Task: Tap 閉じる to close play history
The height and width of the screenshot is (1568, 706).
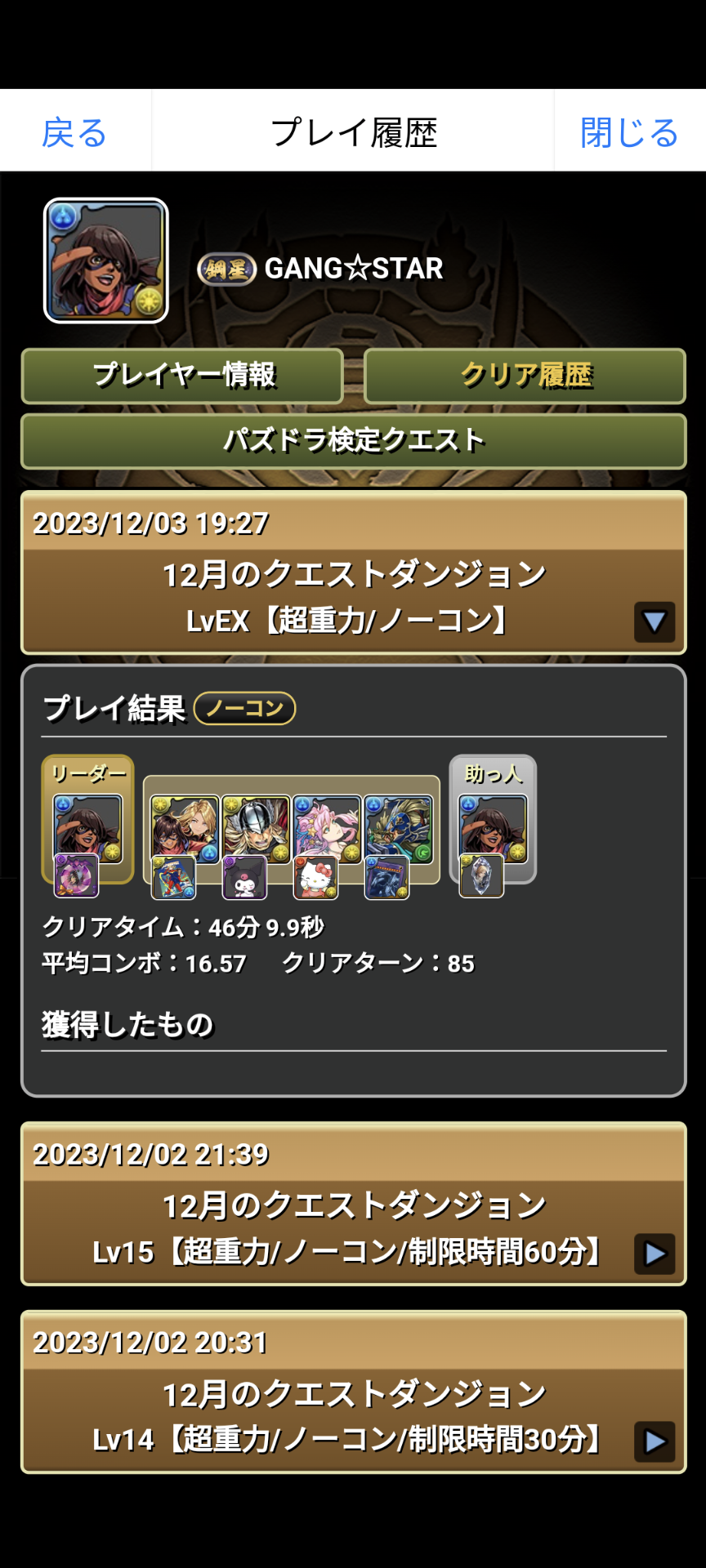Action: click(x=629, y=132)
